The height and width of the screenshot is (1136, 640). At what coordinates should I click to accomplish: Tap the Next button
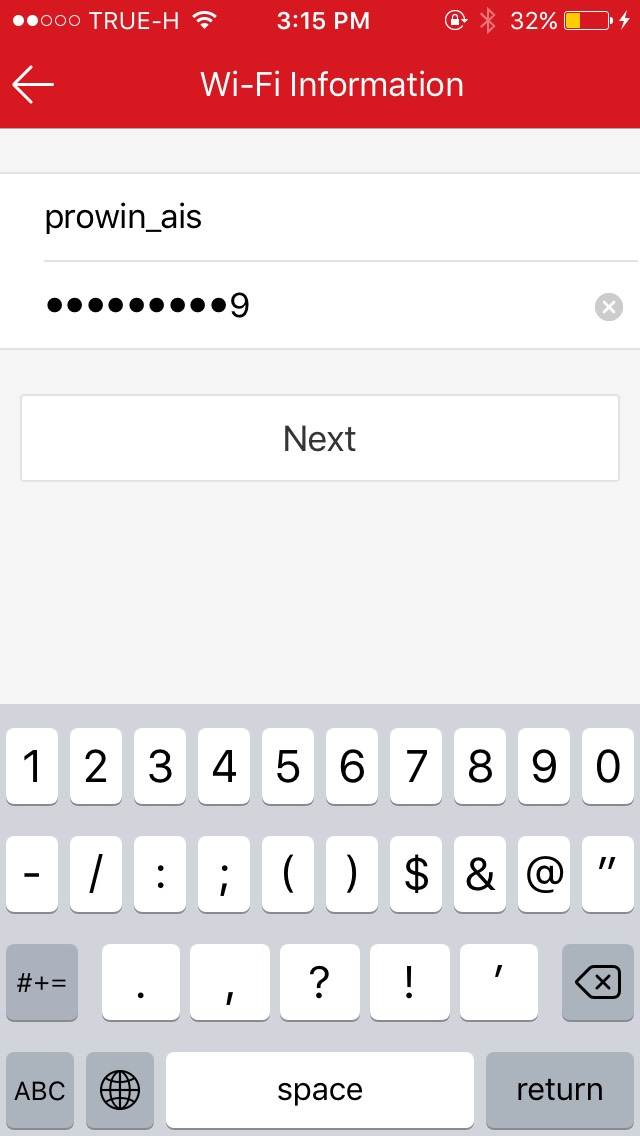tap(320, 438)
